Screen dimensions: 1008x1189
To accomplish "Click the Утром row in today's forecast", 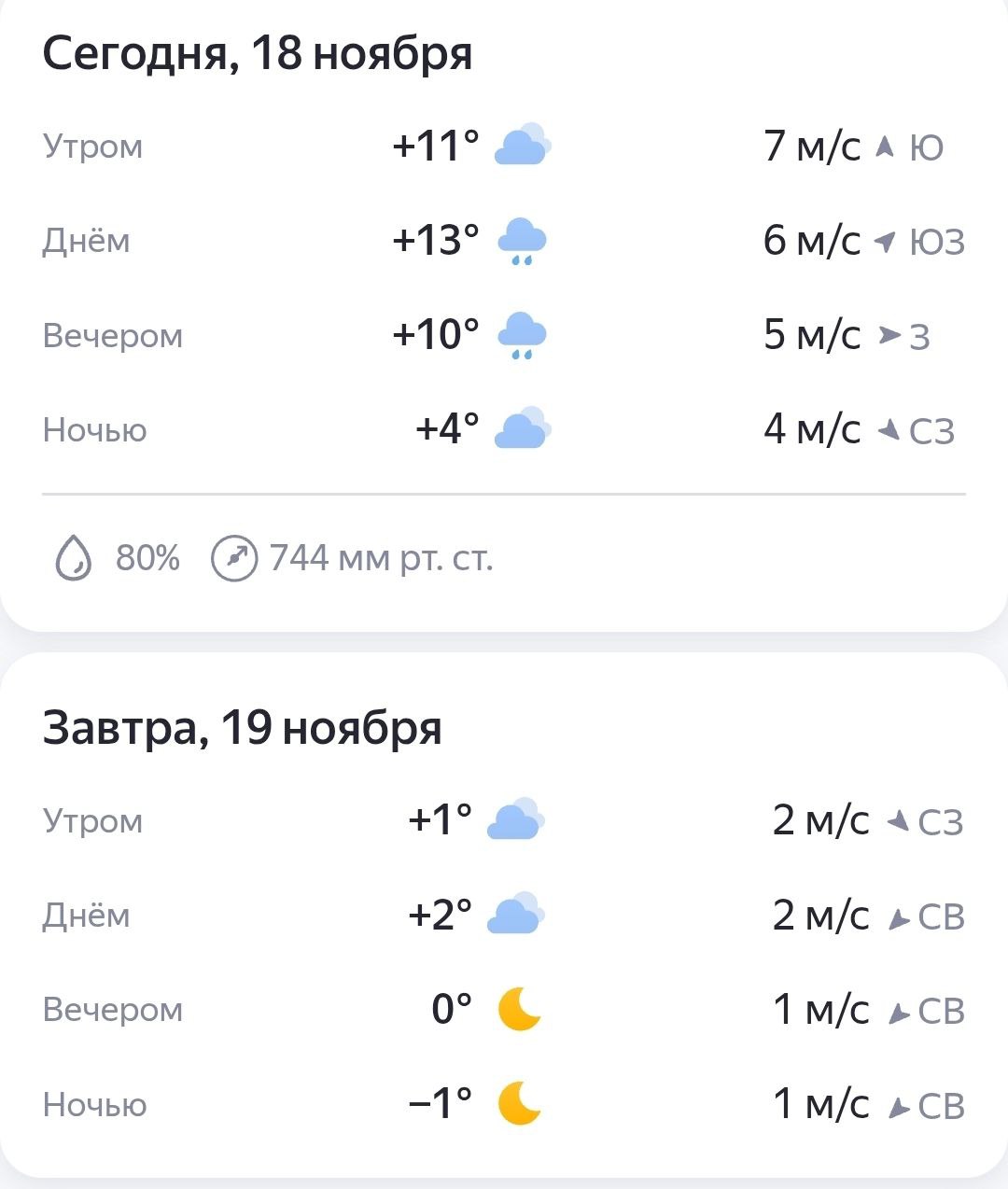I will pos(93,147).
